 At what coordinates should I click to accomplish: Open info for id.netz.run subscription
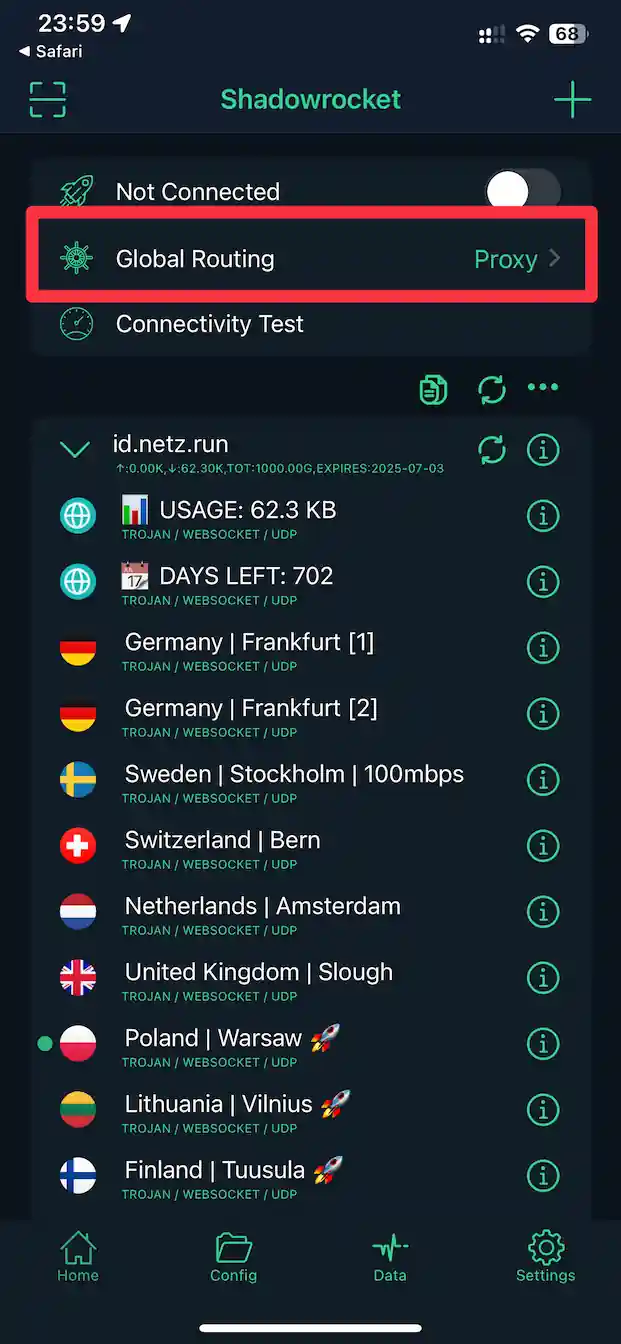point(543,450)
